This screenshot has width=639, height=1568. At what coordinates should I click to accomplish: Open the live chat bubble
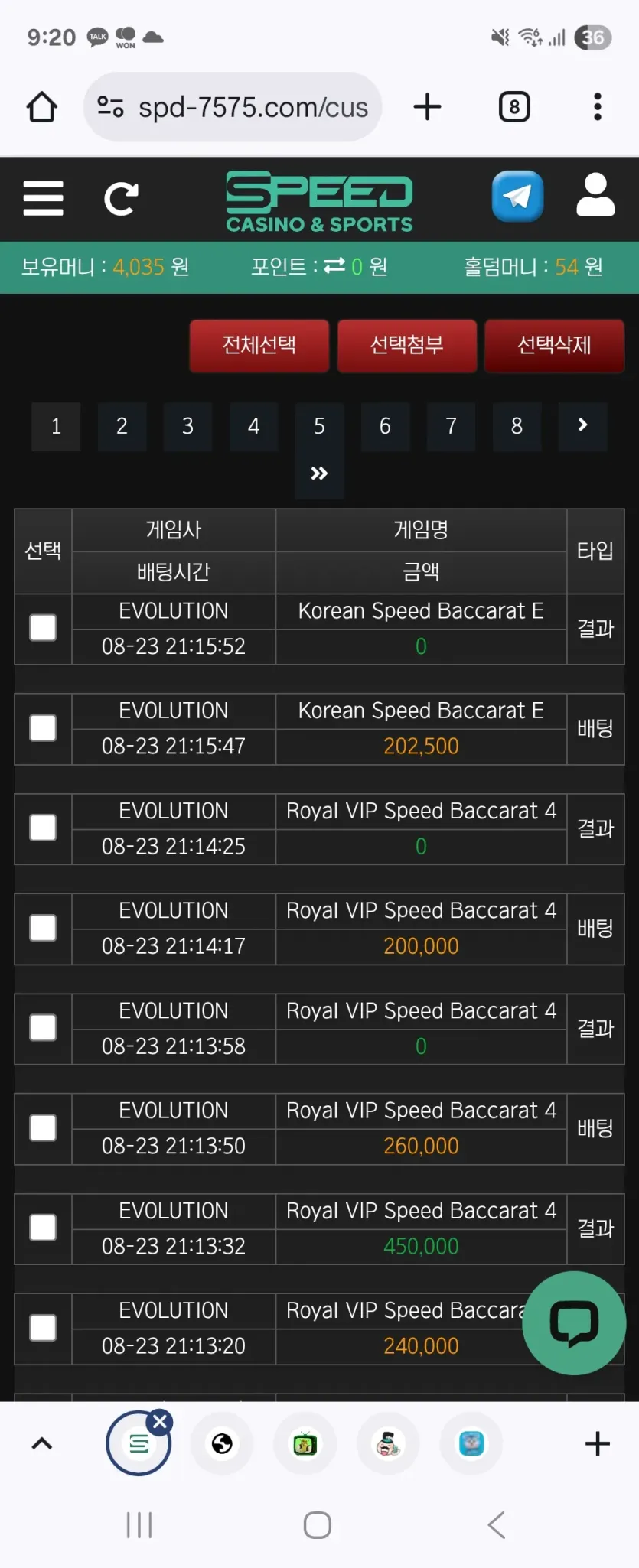[574, 1322]
